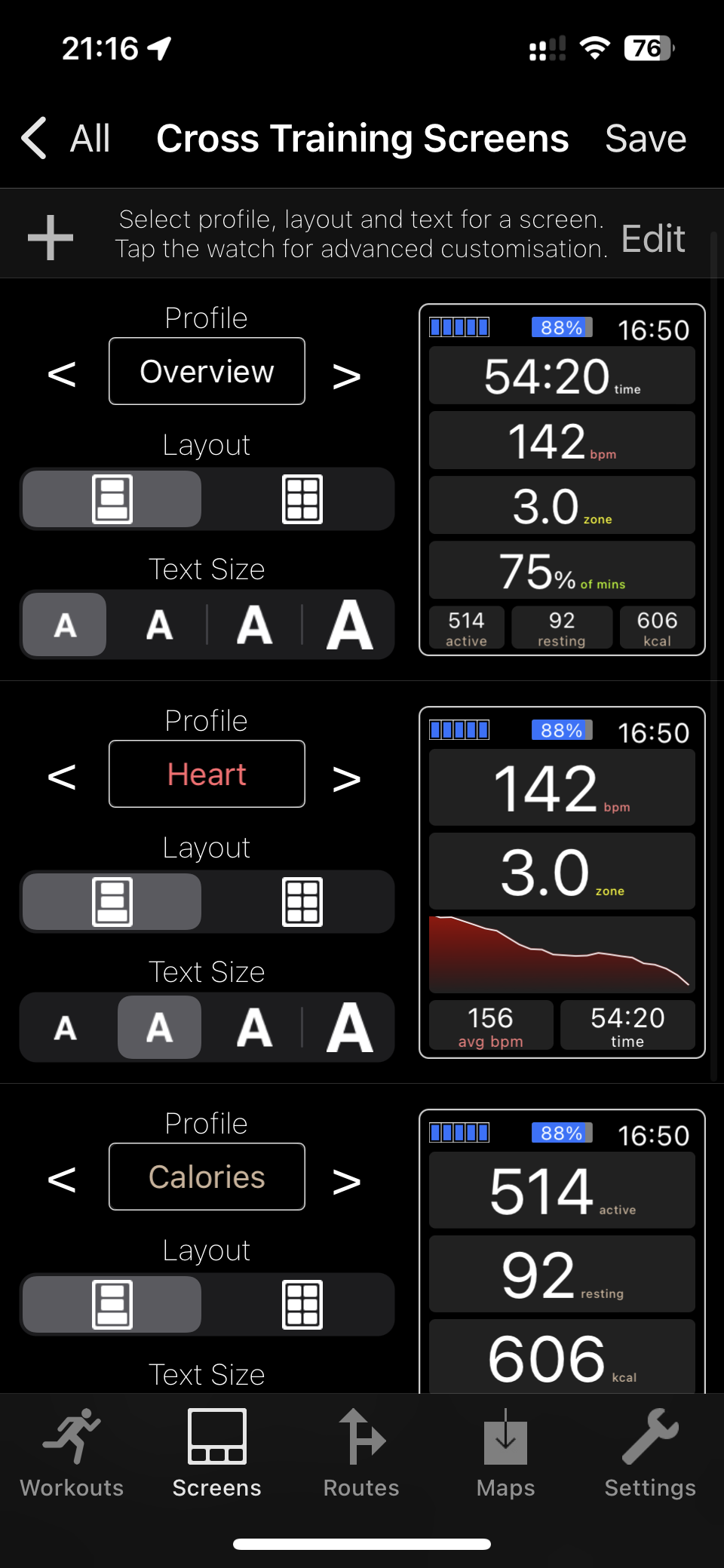Choose grid layout for the Calories screen

[x=302, y=1305]
